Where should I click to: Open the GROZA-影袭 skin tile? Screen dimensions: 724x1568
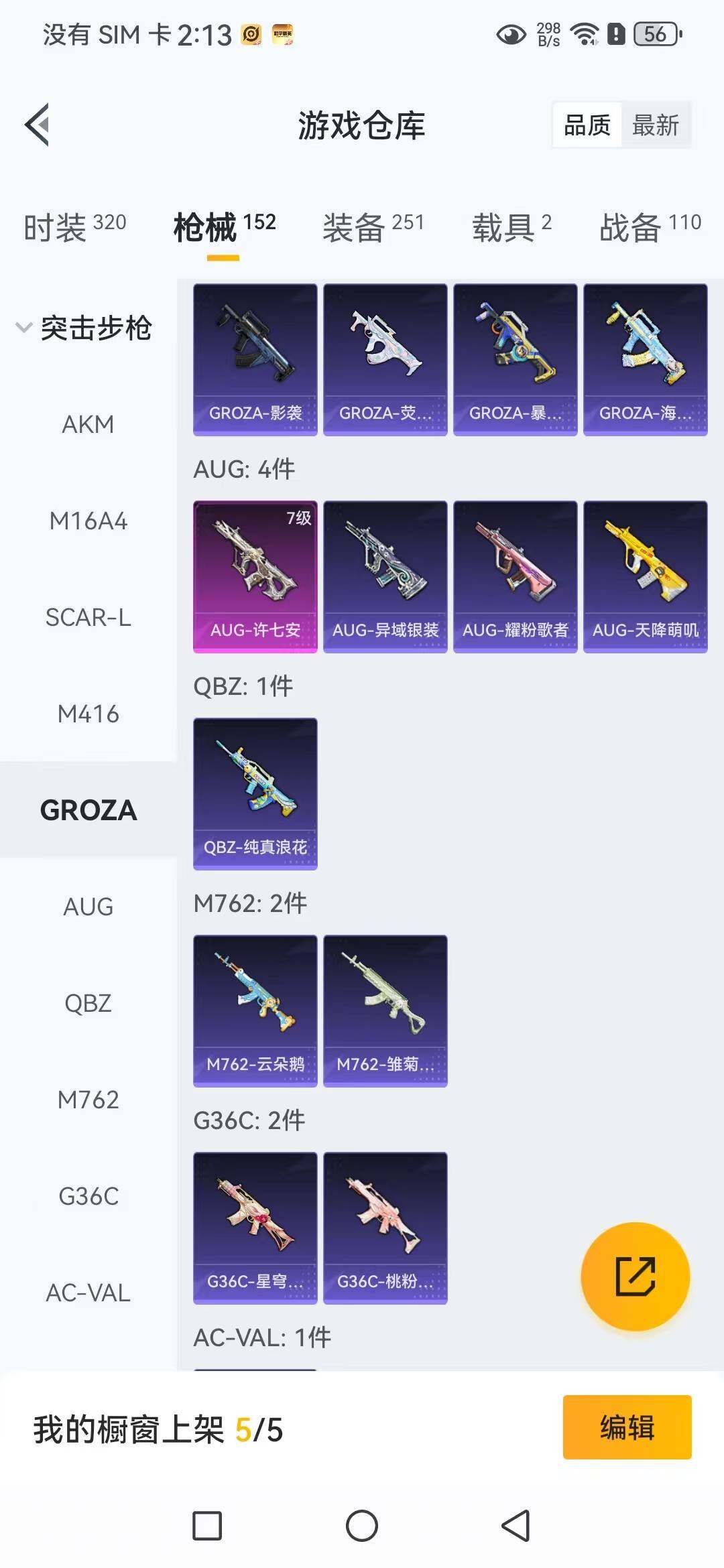click(255, 359)
